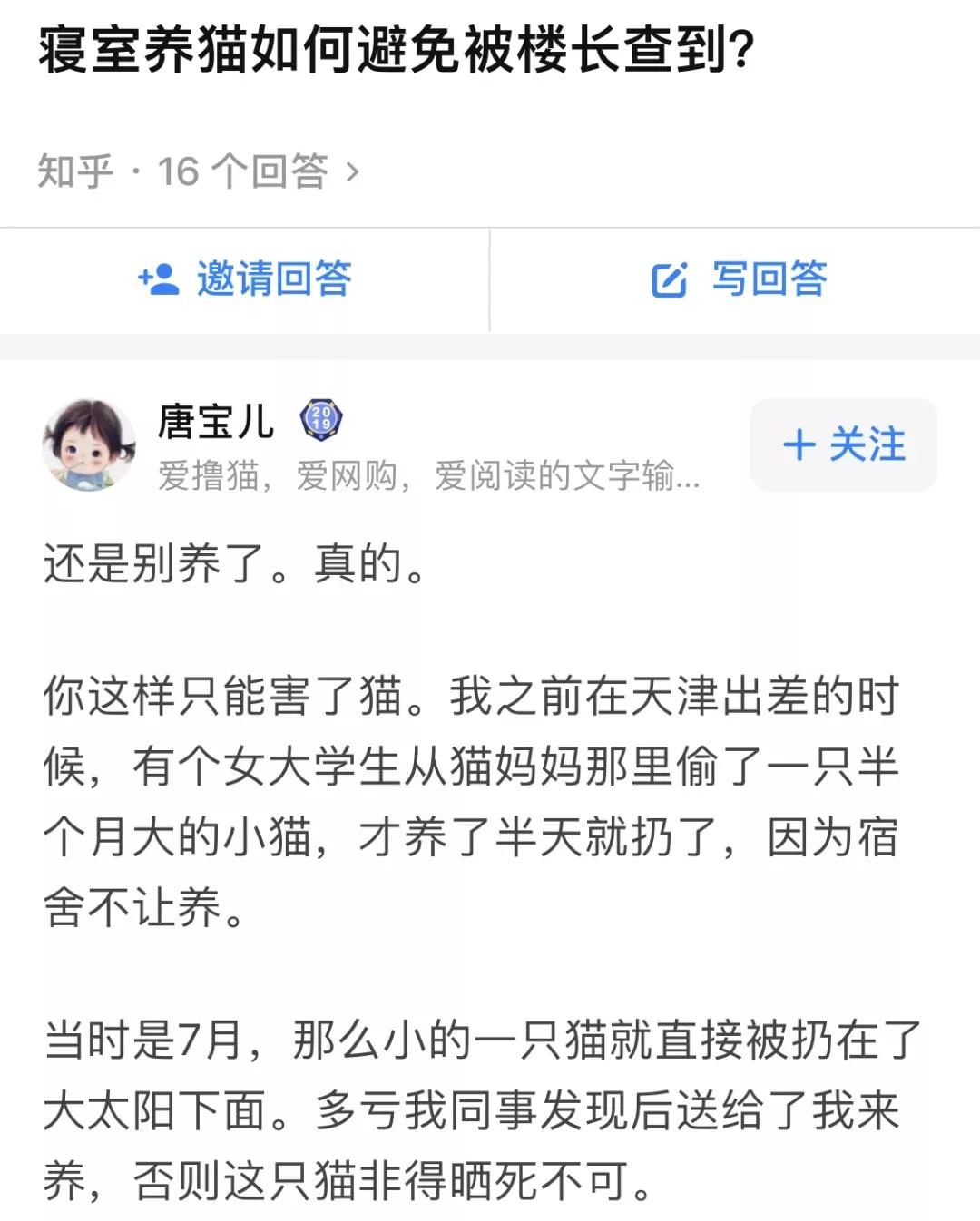This screenshot has width=980, height=1221.
Task: Tap the plus icon on the 关注 button
Action: click(x=801, y=444)
